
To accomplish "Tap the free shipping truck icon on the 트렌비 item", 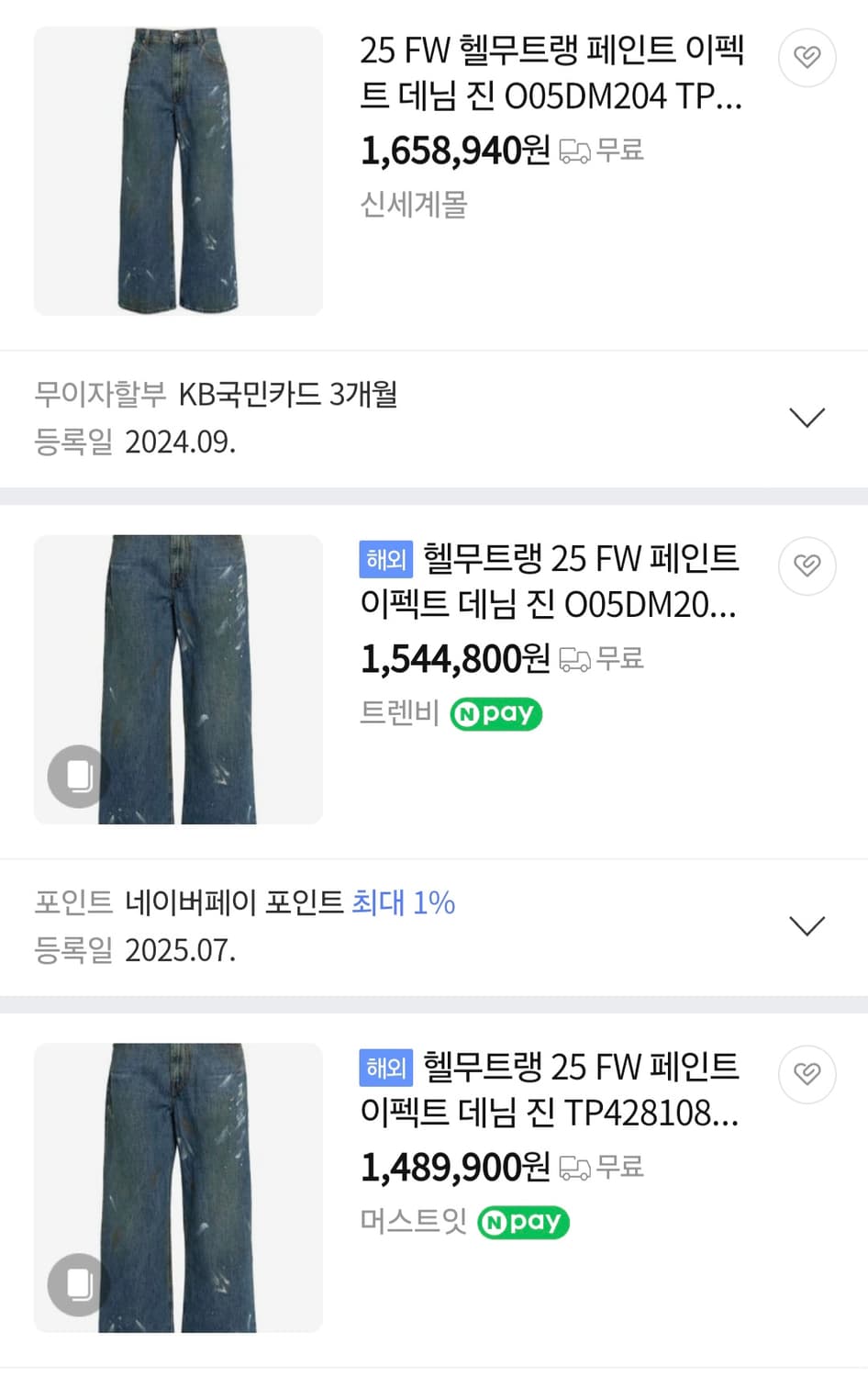I will 576,658.
